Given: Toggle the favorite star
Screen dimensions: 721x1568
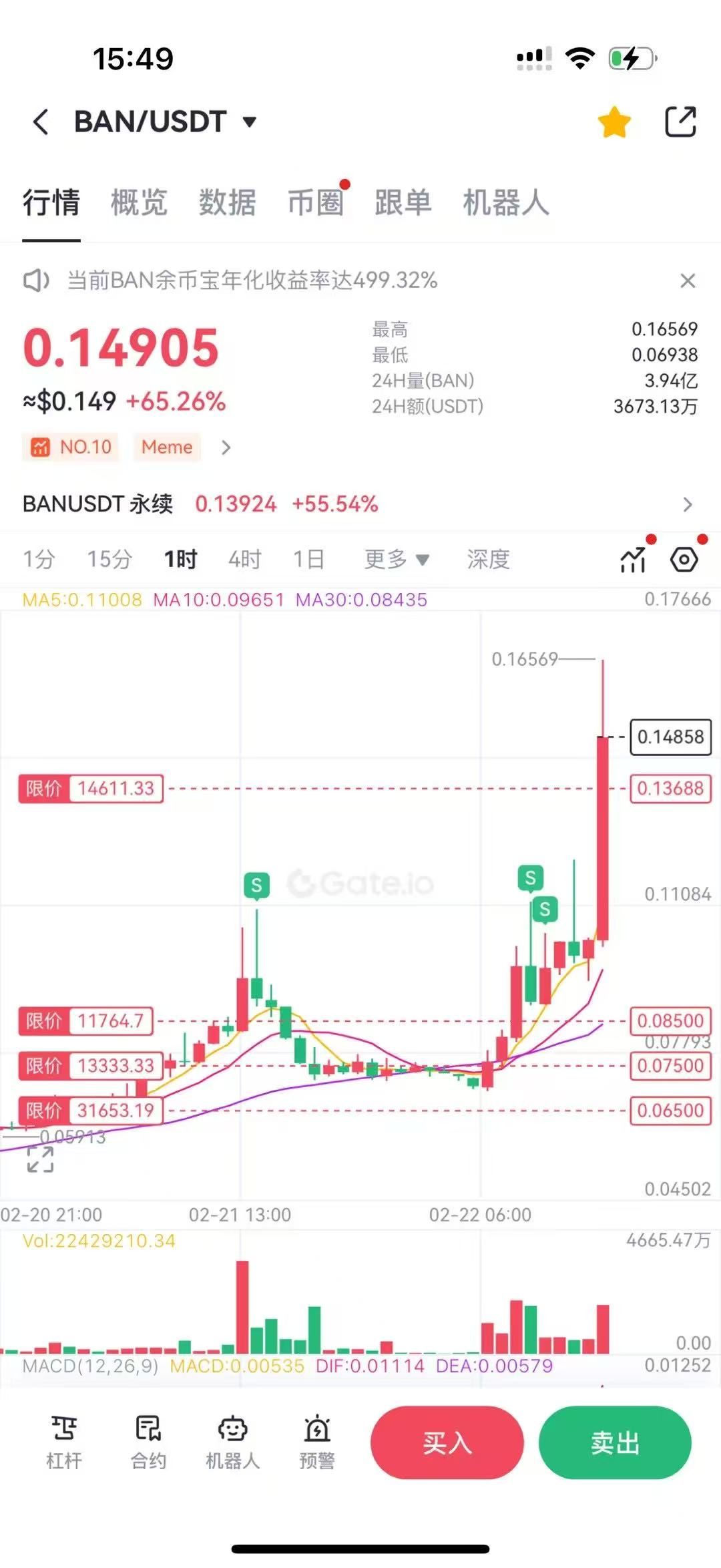Looking at the screenshot, I should point(614,122).
